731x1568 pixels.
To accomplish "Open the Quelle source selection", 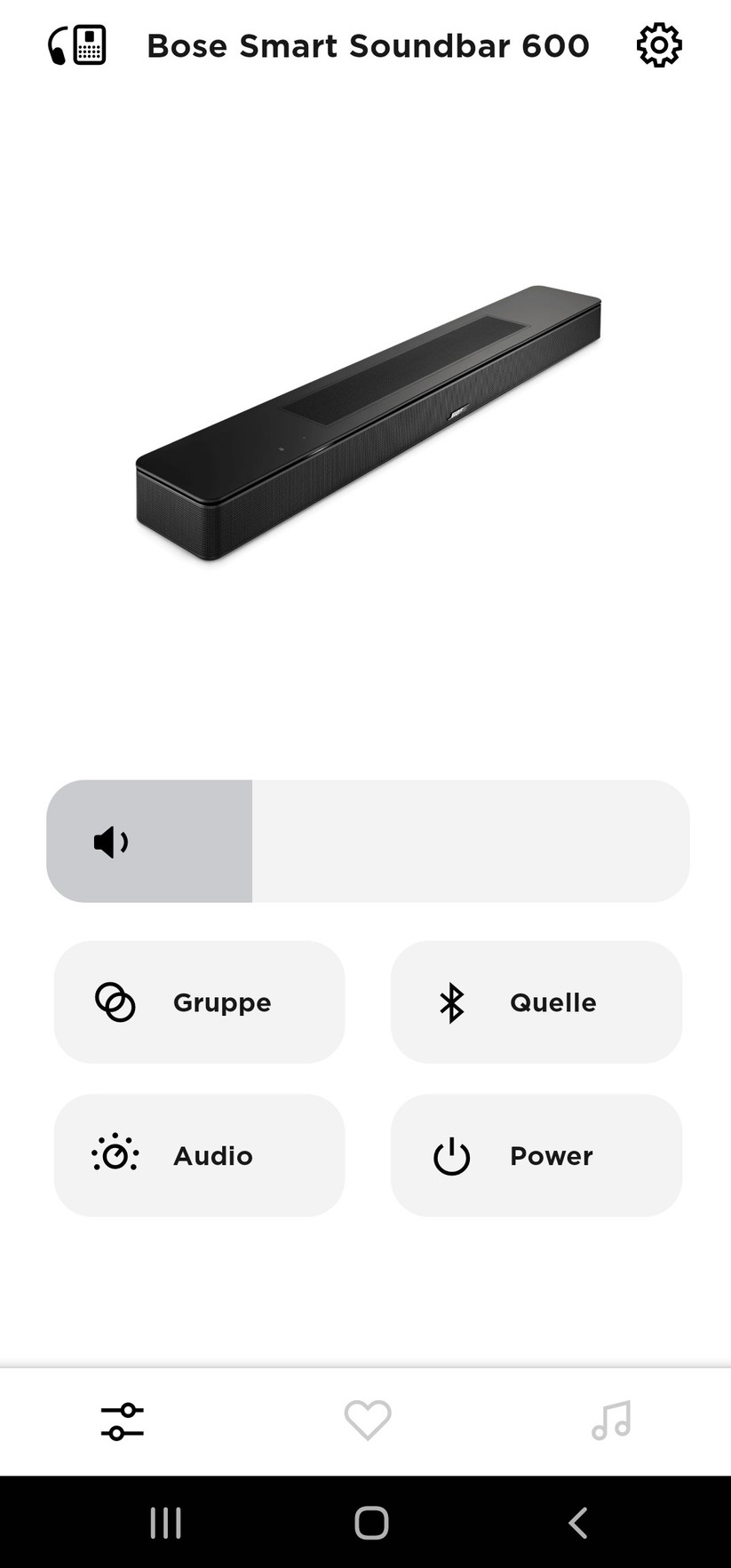I will [536, 1002].
